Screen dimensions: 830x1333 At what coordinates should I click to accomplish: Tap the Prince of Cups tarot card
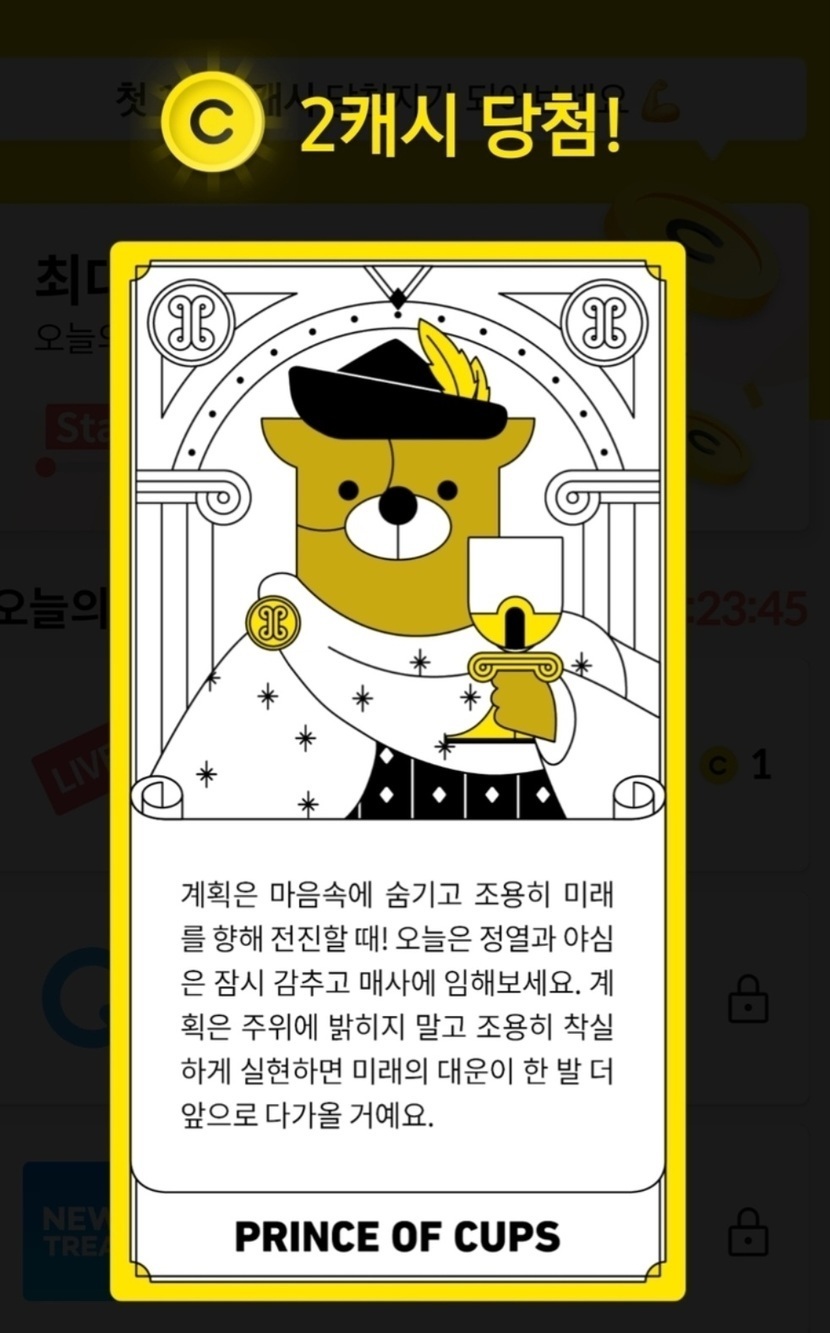398,770
